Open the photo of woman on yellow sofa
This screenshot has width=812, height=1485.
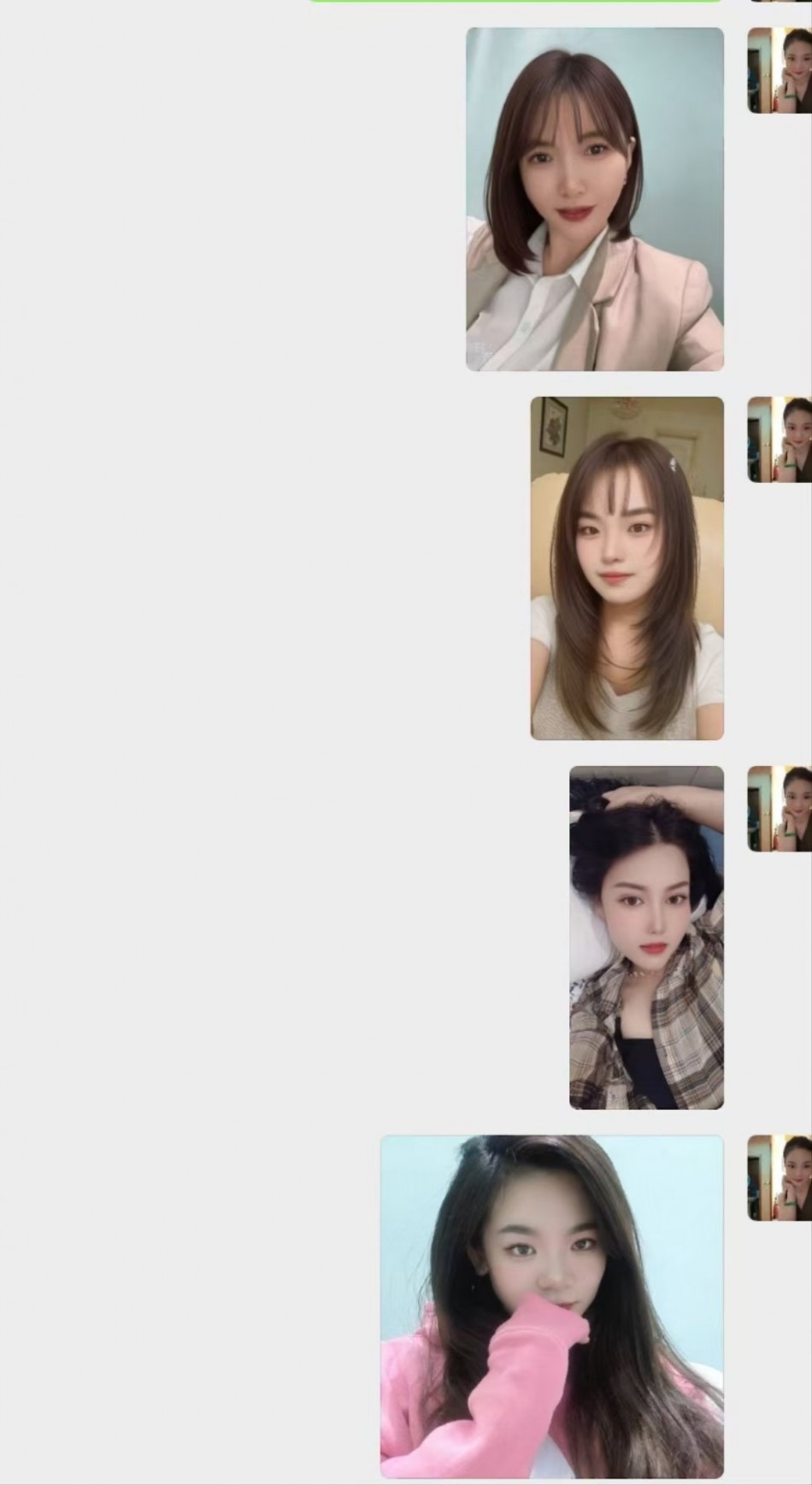[x=627, y=568]
